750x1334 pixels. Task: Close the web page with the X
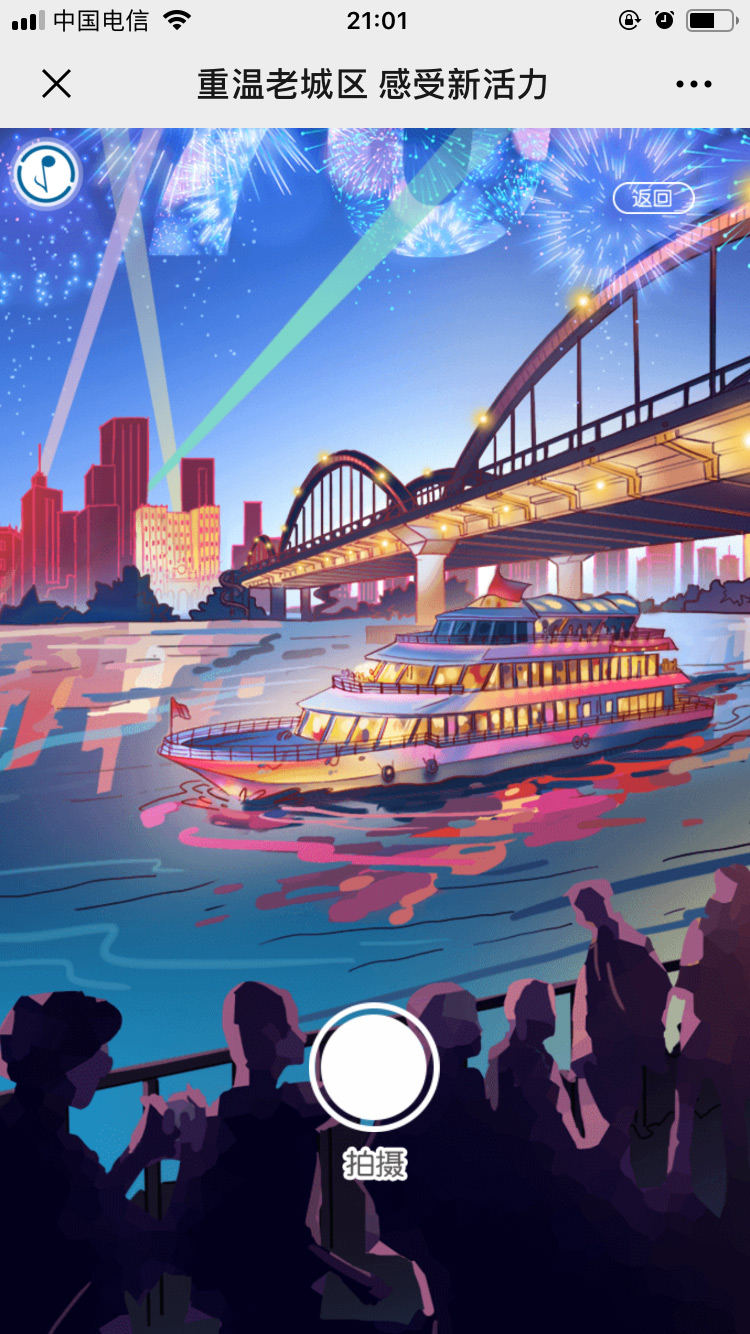click(x=57, y=84)
